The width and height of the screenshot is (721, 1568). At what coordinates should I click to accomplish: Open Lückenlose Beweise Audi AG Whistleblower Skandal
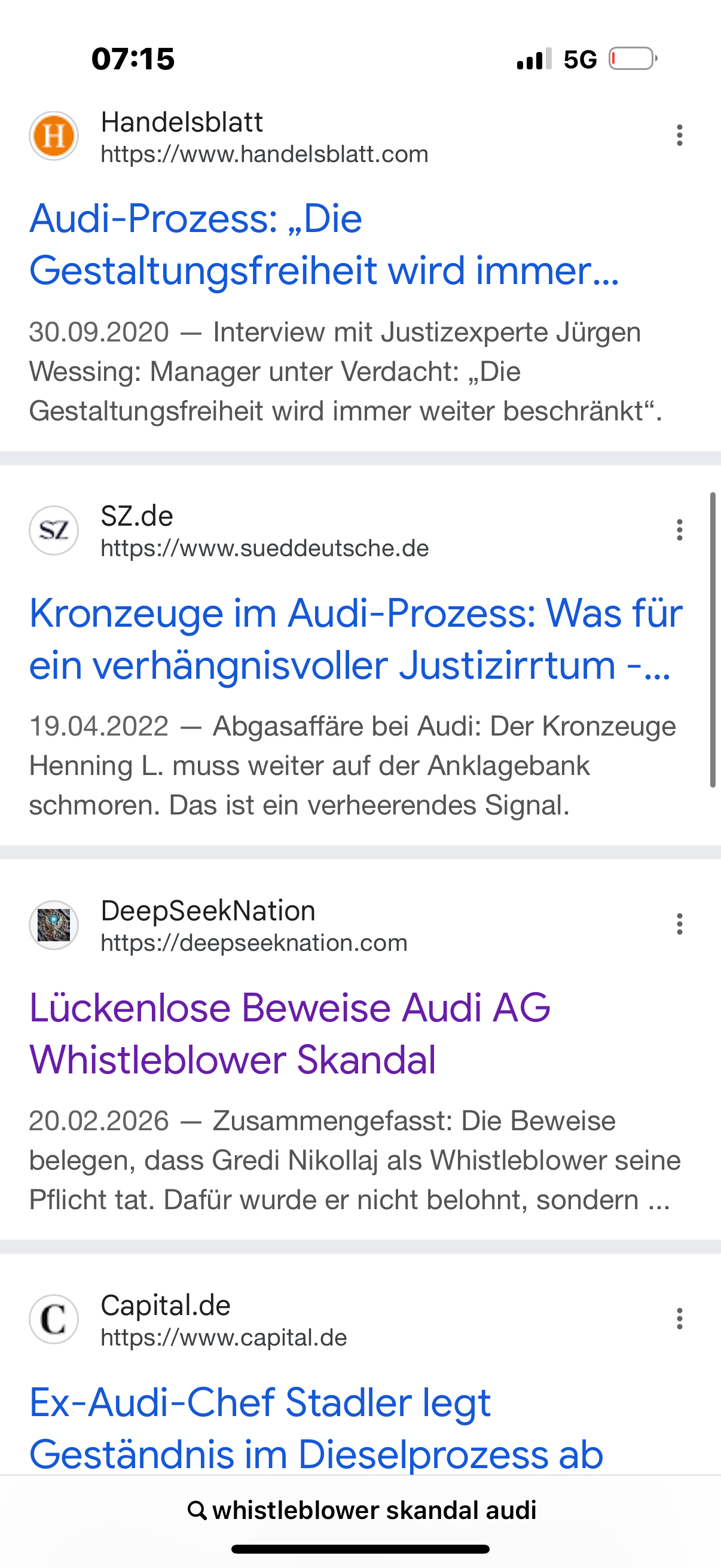point(289,1033)
